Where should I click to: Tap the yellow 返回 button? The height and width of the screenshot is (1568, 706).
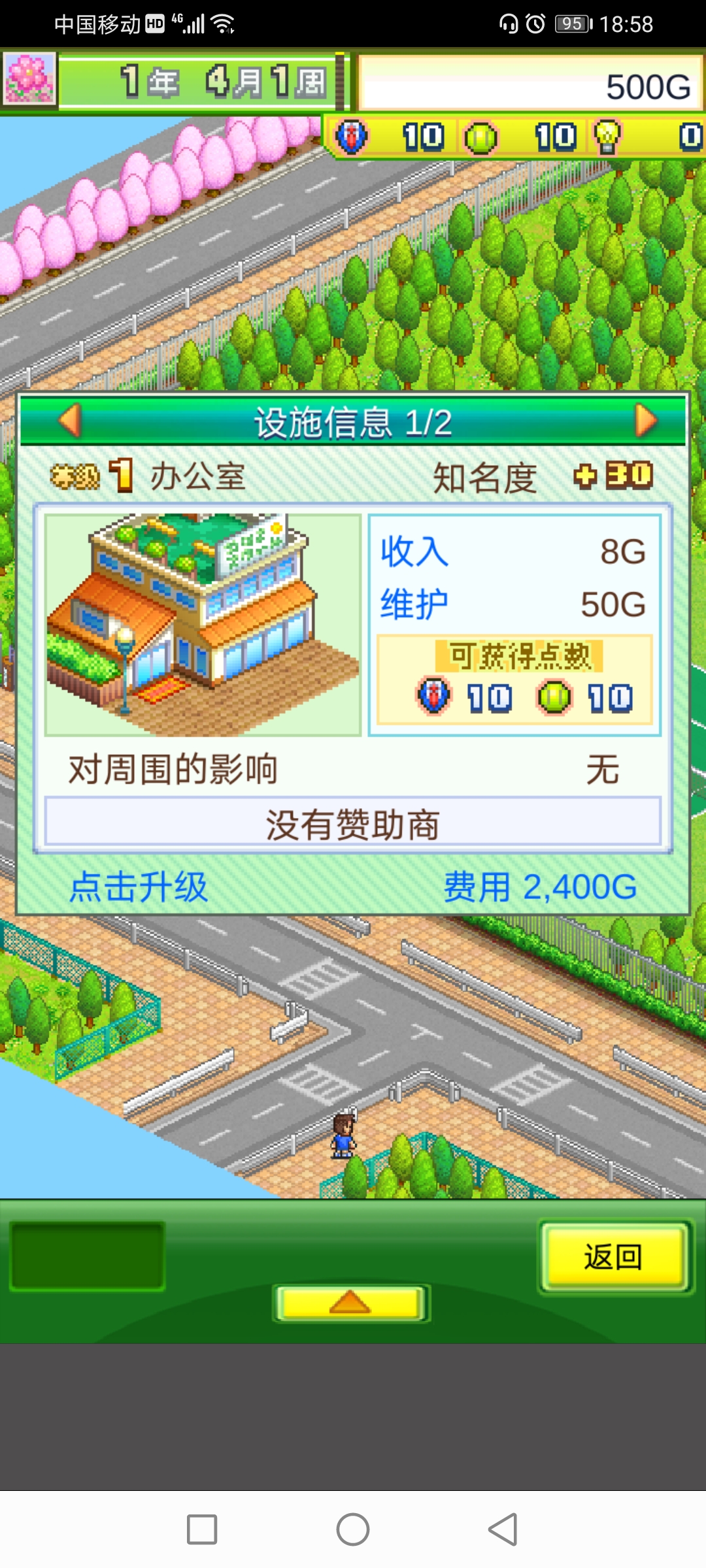pos(614,1257)
